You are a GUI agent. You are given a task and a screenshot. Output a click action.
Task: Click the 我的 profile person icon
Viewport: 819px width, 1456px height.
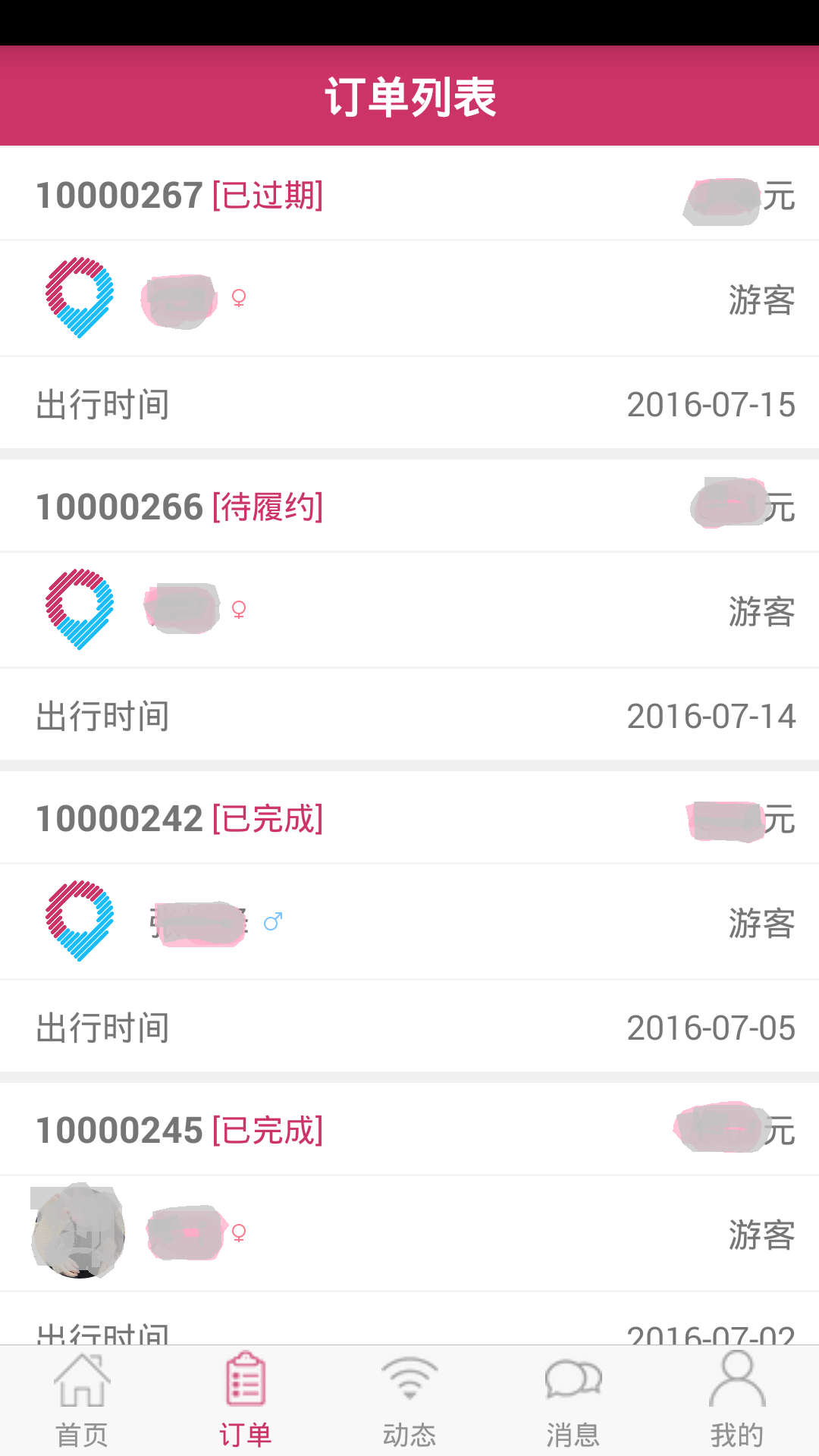tap(736, 1382)
